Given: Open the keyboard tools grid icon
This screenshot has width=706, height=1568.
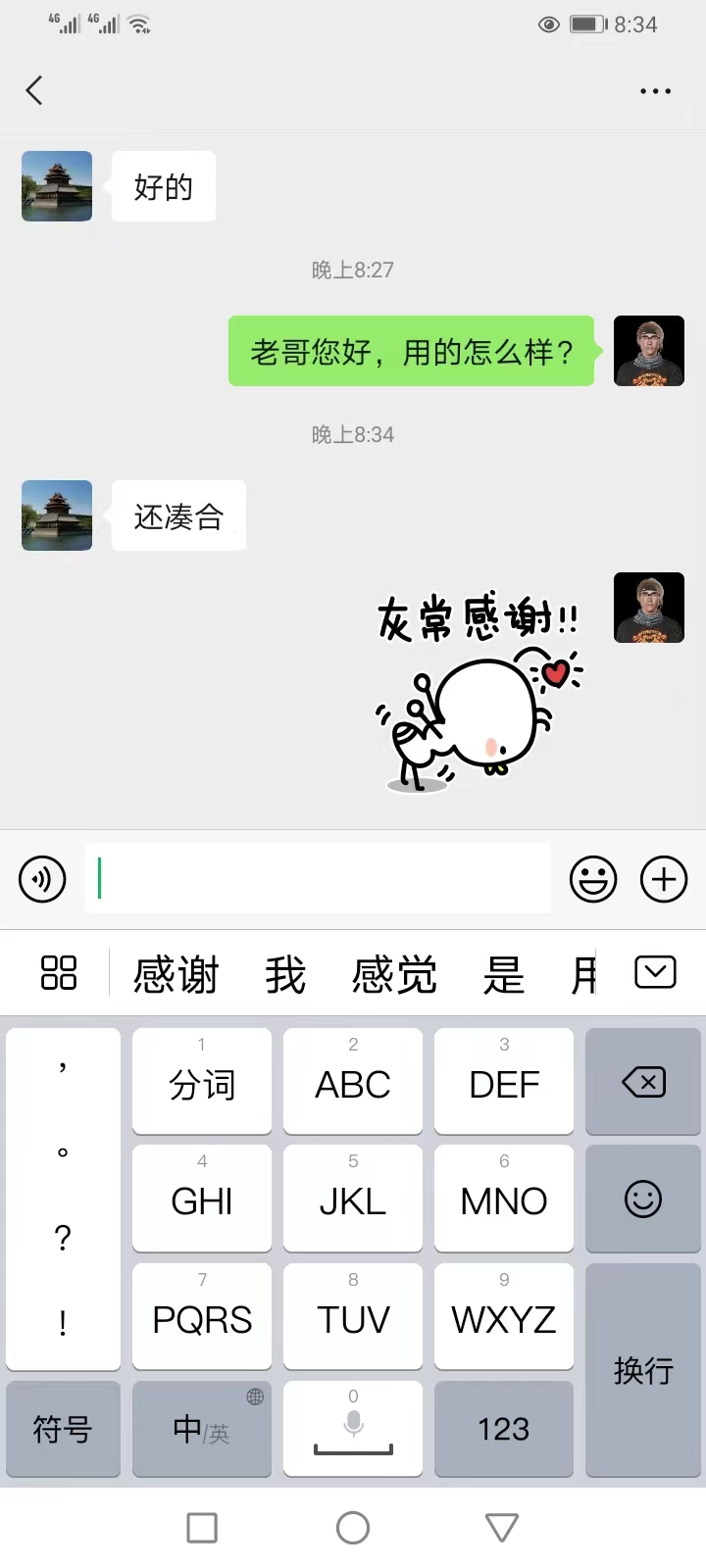Looking at the screenshot, I should 59,973.
